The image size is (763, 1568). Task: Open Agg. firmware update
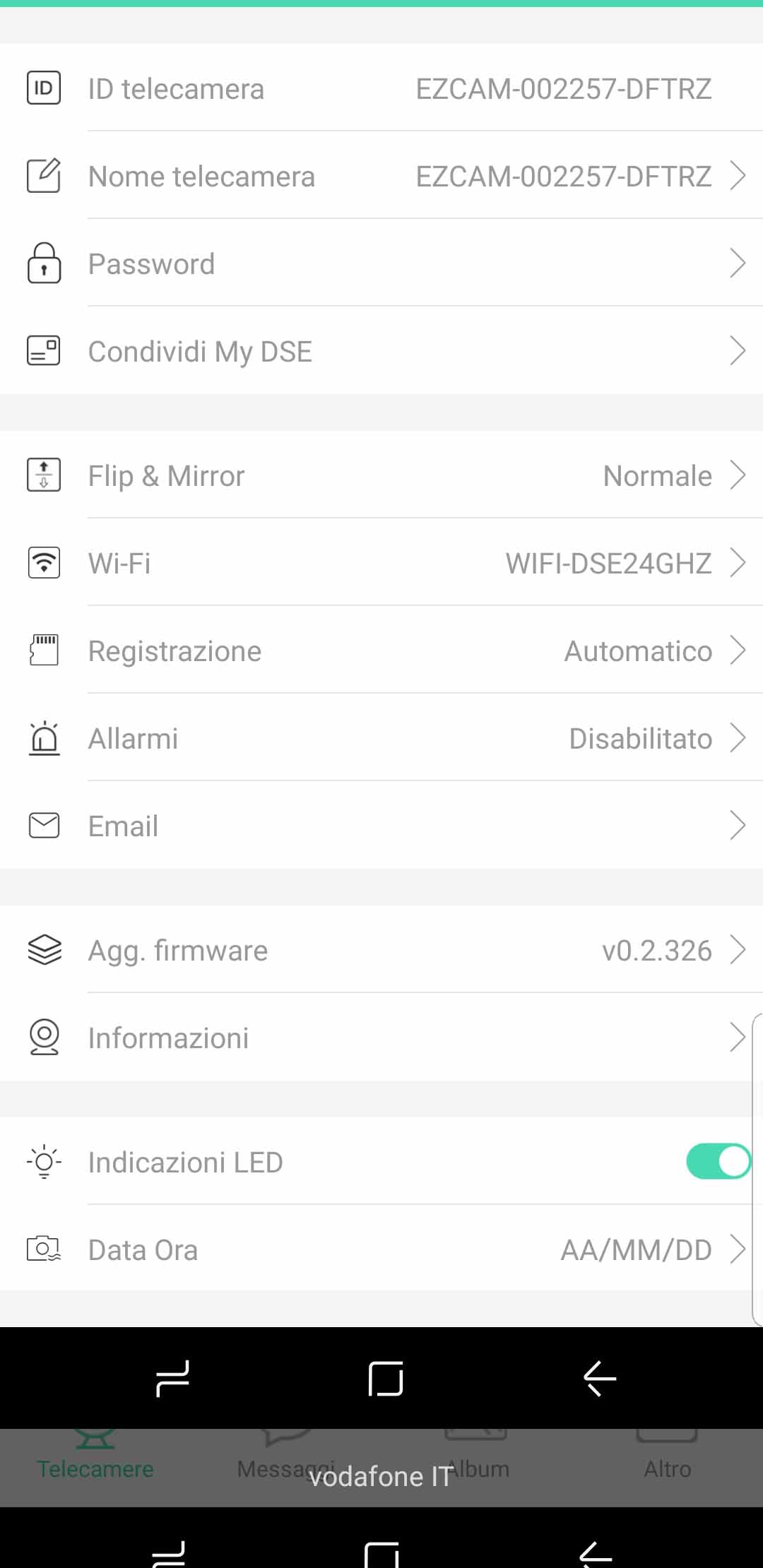pos(381,950)
